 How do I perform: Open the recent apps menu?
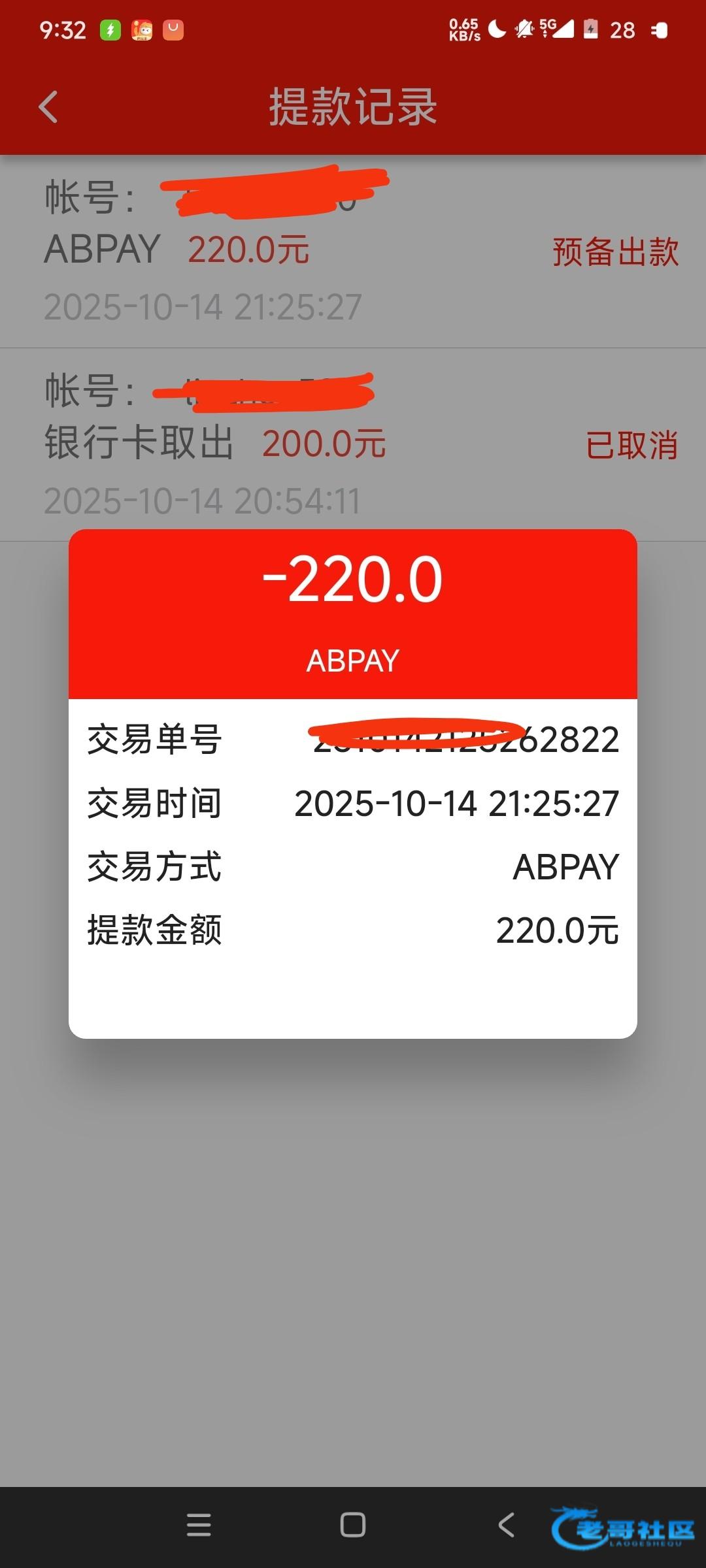[199, 1526]
